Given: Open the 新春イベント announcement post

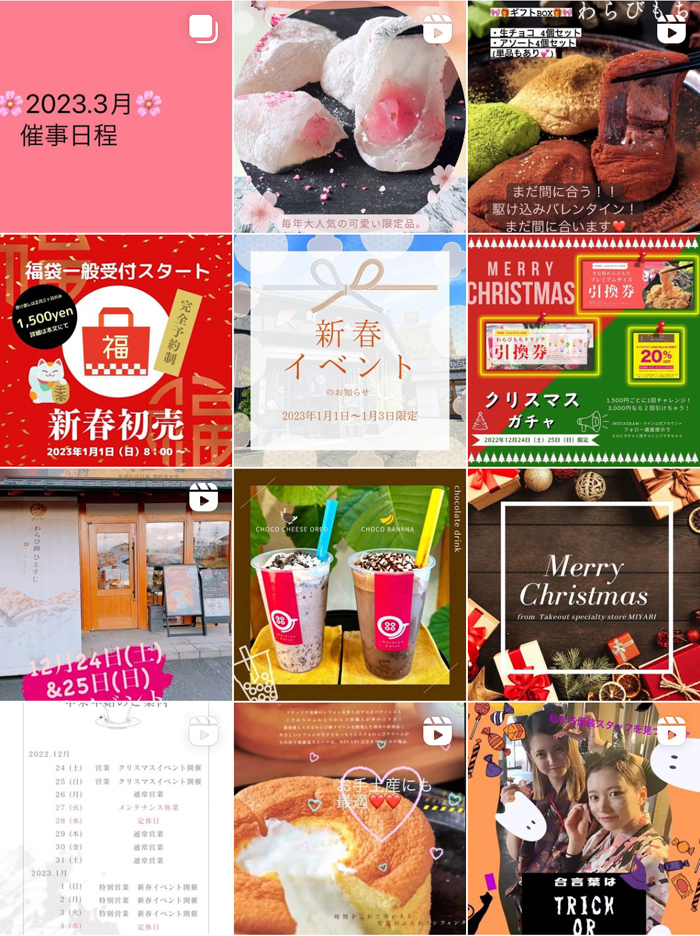Looking at the screenshot, I should [349, 350].
